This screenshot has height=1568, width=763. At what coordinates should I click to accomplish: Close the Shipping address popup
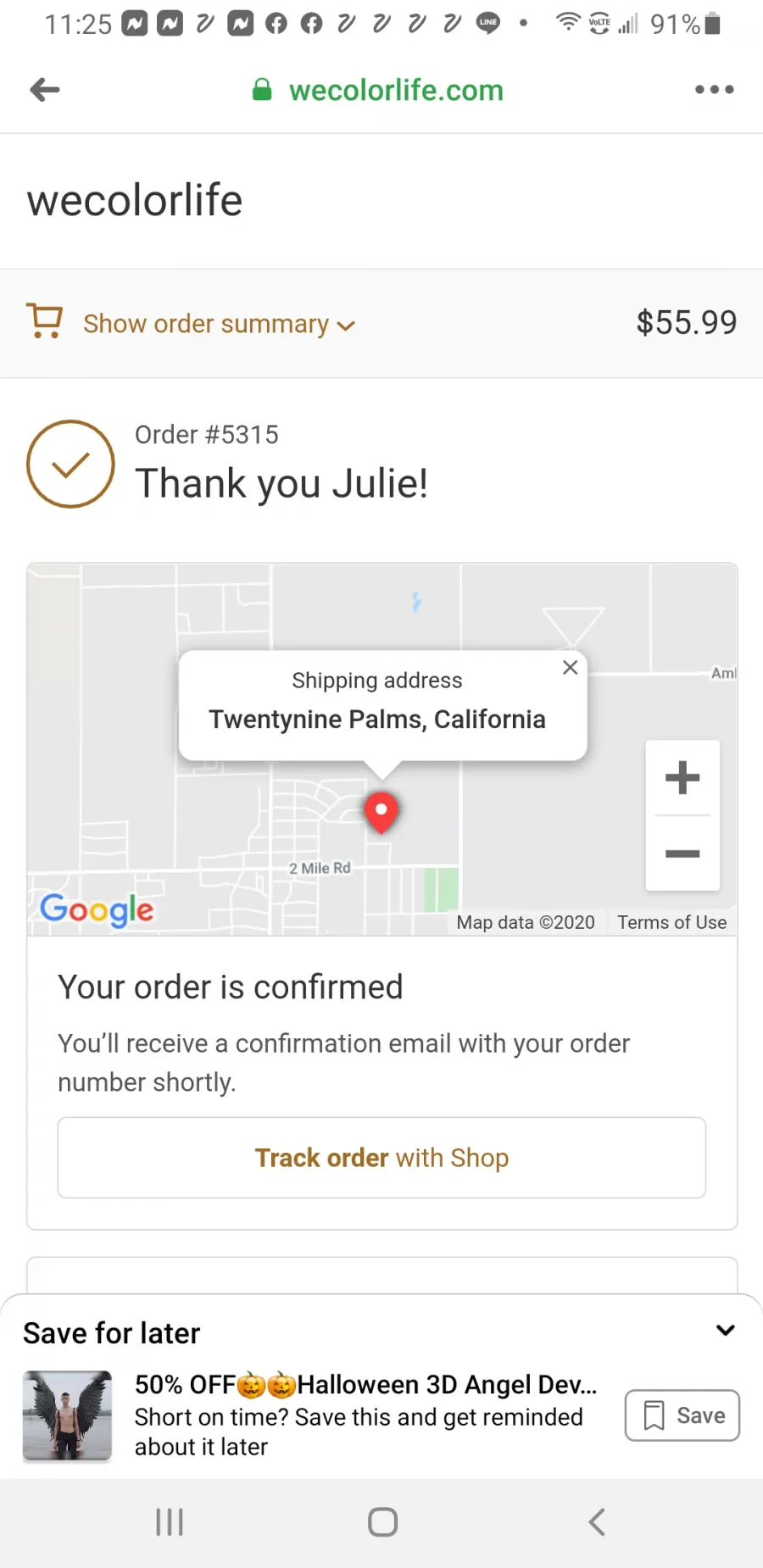pyautogui.click(x=571, y=668)
